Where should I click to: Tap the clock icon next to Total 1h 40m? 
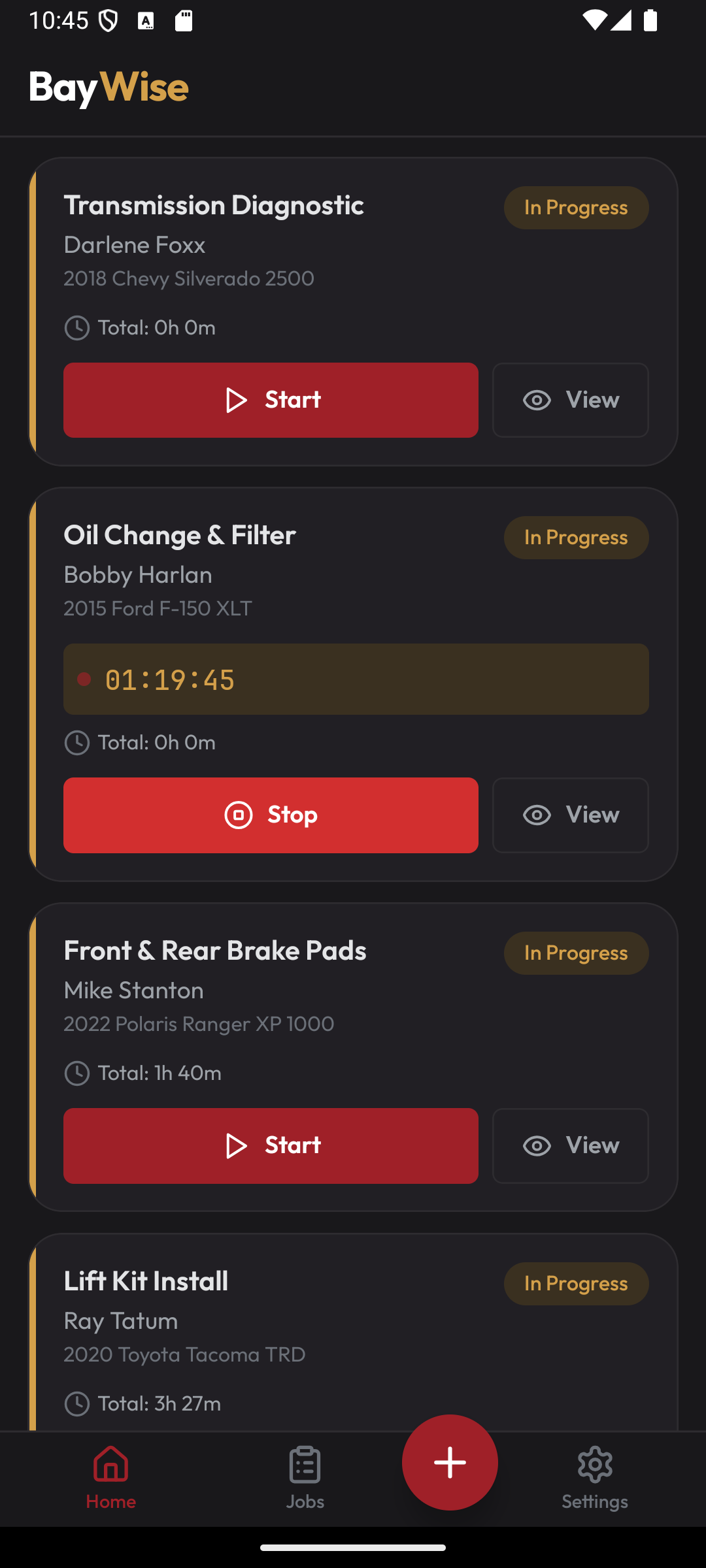pos(78,1073)
